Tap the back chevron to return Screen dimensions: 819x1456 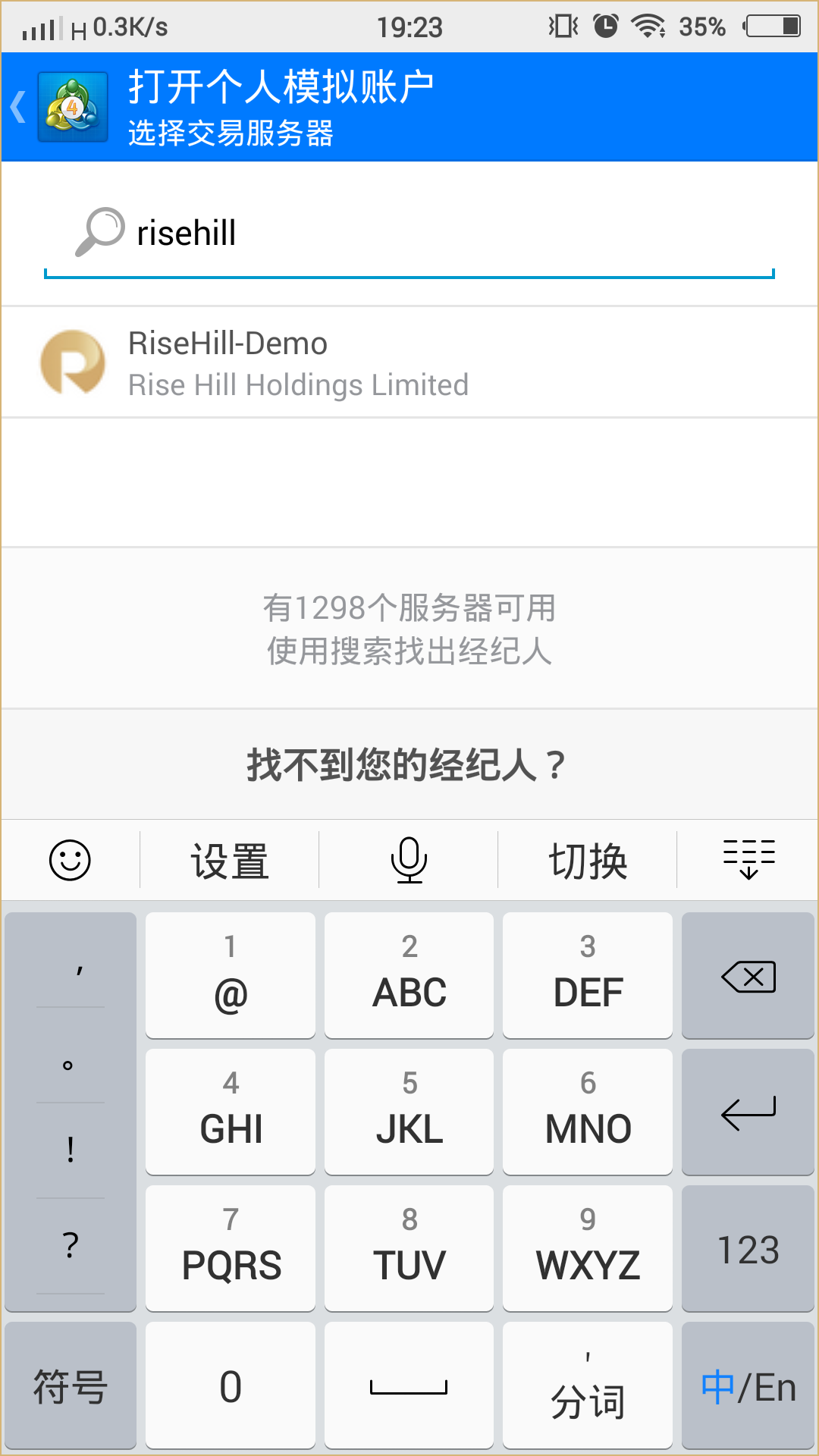17,106
